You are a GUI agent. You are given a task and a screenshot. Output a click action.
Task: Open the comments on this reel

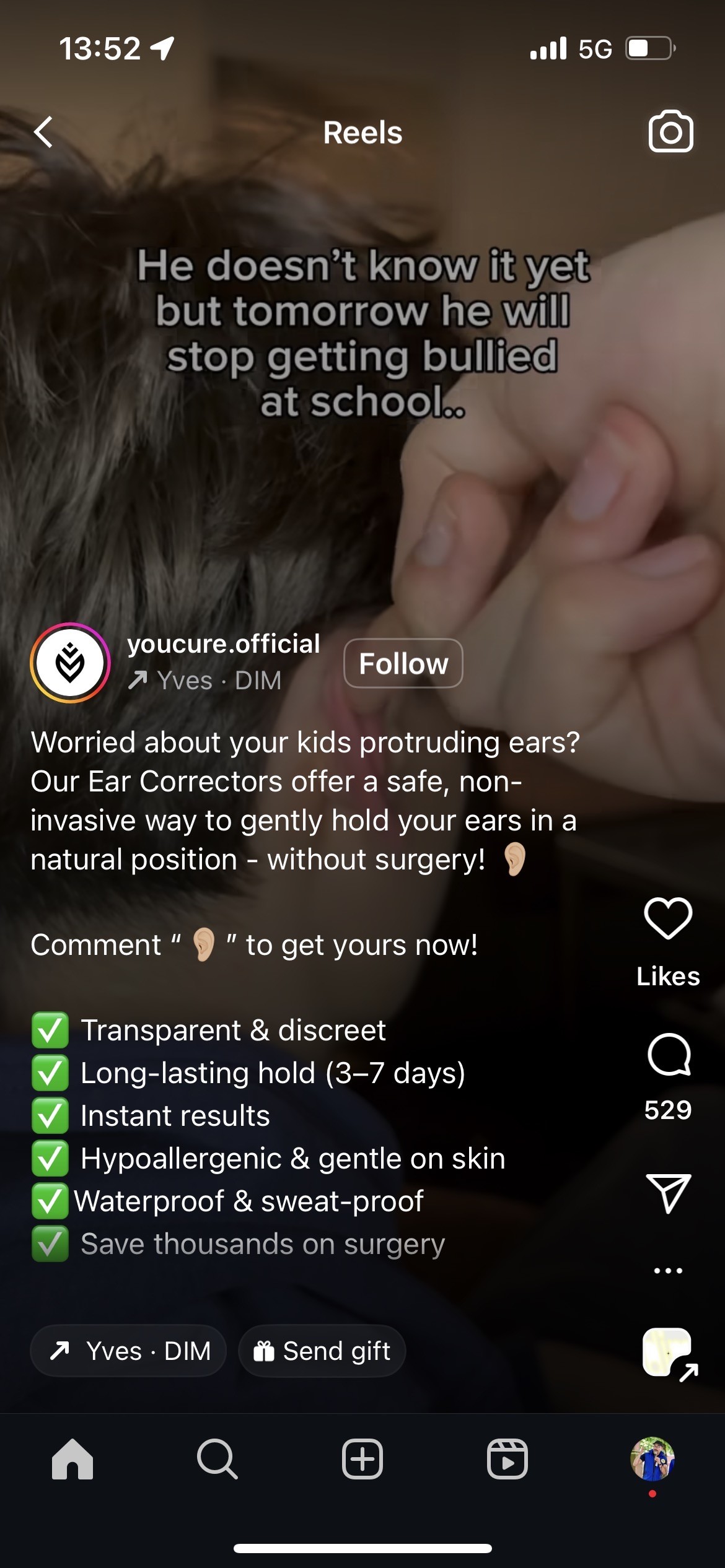(668, 1055)
